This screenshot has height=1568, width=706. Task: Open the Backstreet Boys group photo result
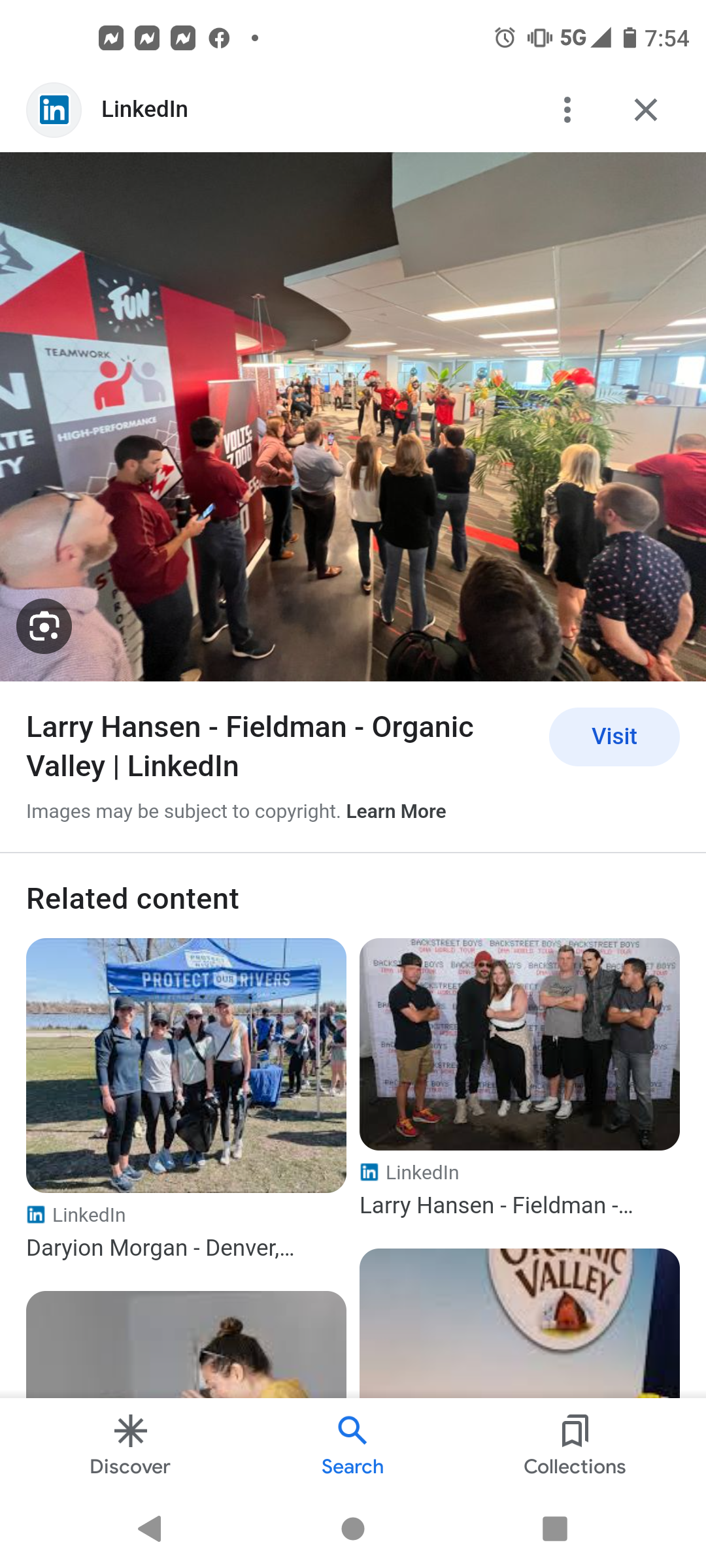pyautogui.click(x=520, y=1044)
